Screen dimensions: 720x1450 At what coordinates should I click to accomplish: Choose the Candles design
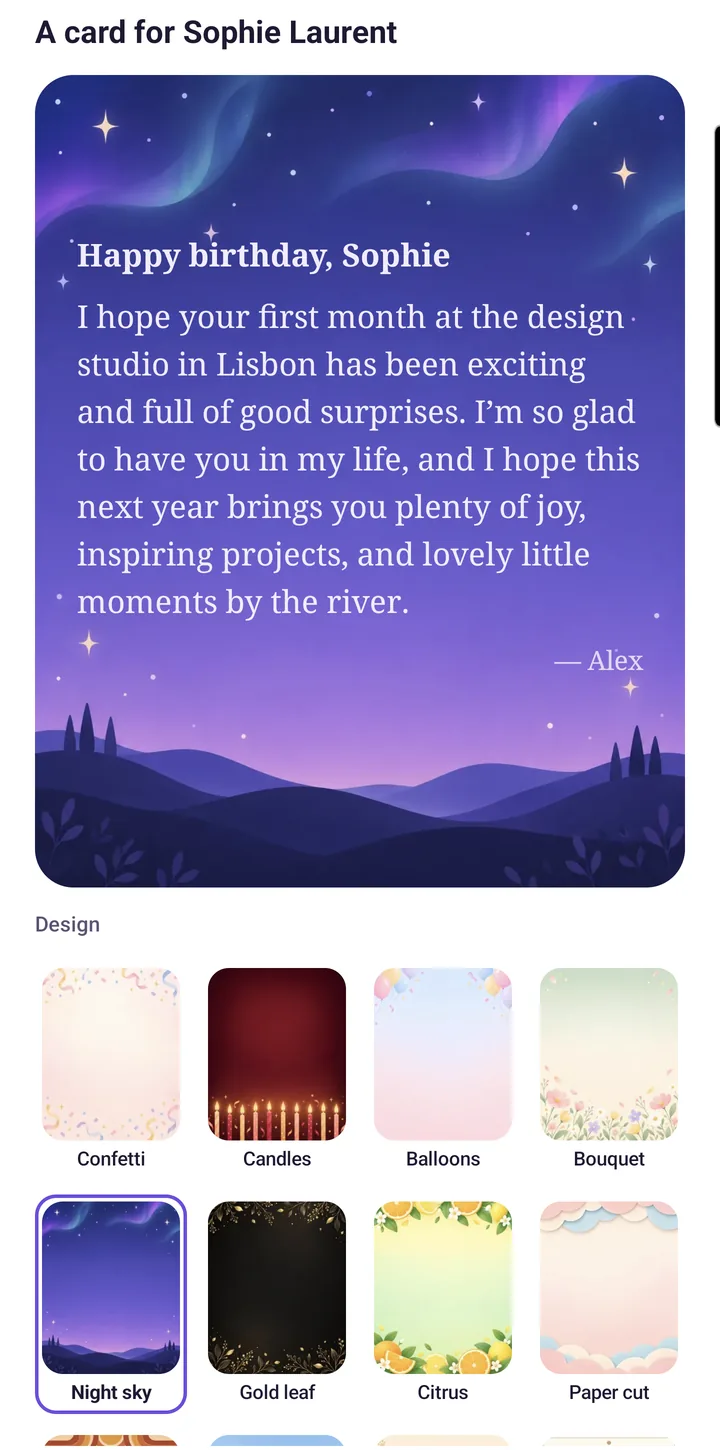(277, 1069)
